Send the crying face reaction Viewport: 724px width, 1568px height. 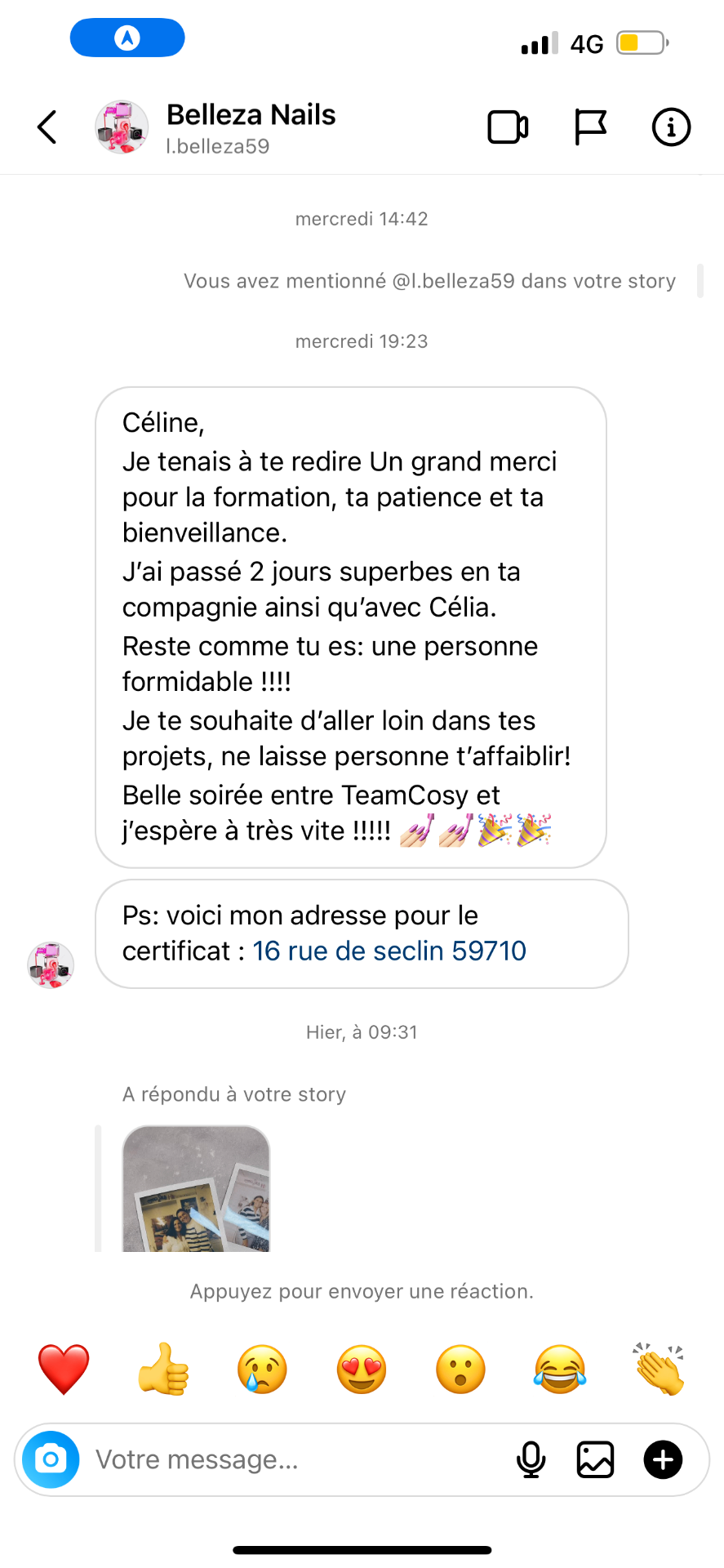click(262, 1370)
